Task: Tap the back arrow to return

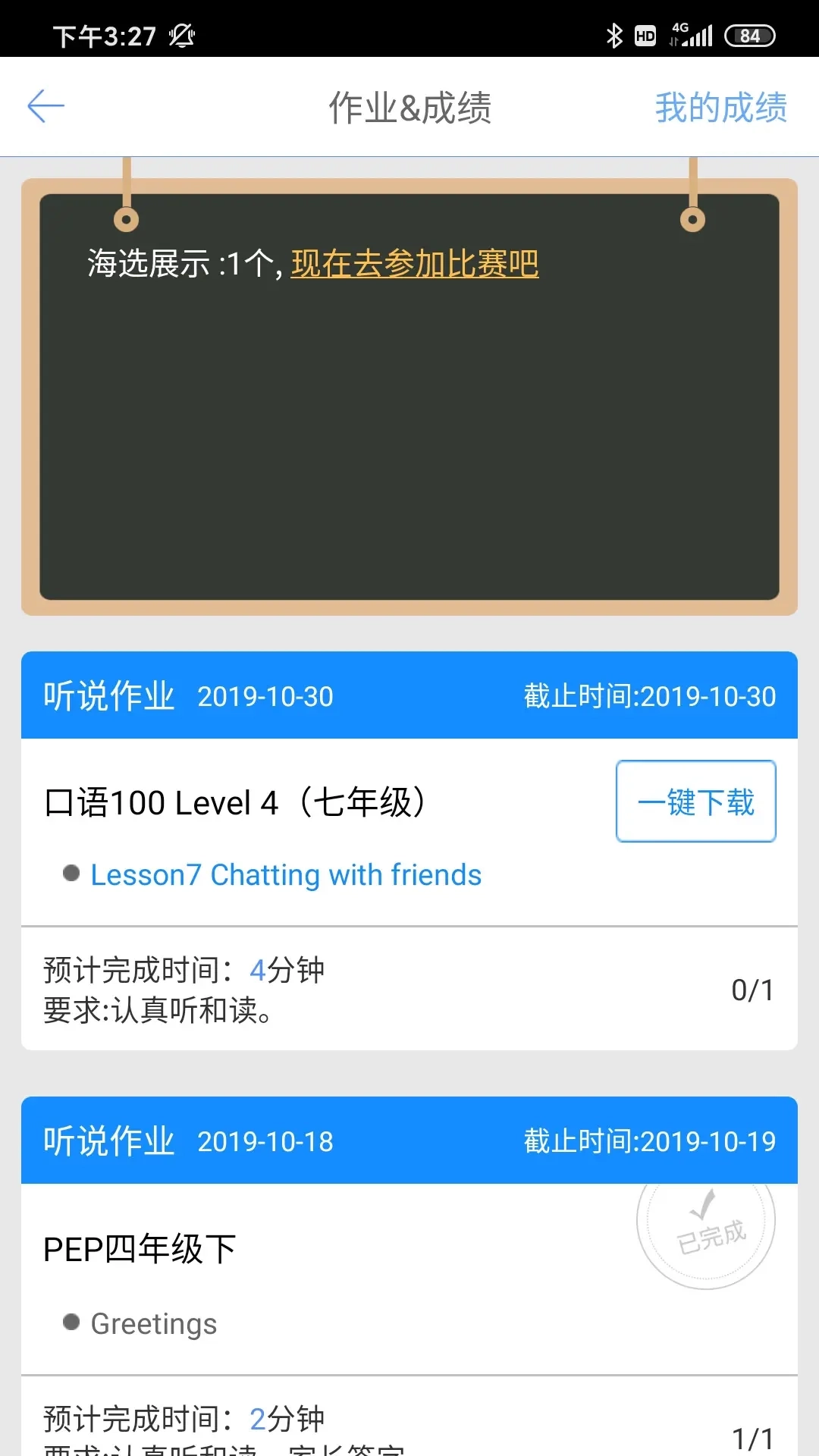Action: tap(45, 106)
